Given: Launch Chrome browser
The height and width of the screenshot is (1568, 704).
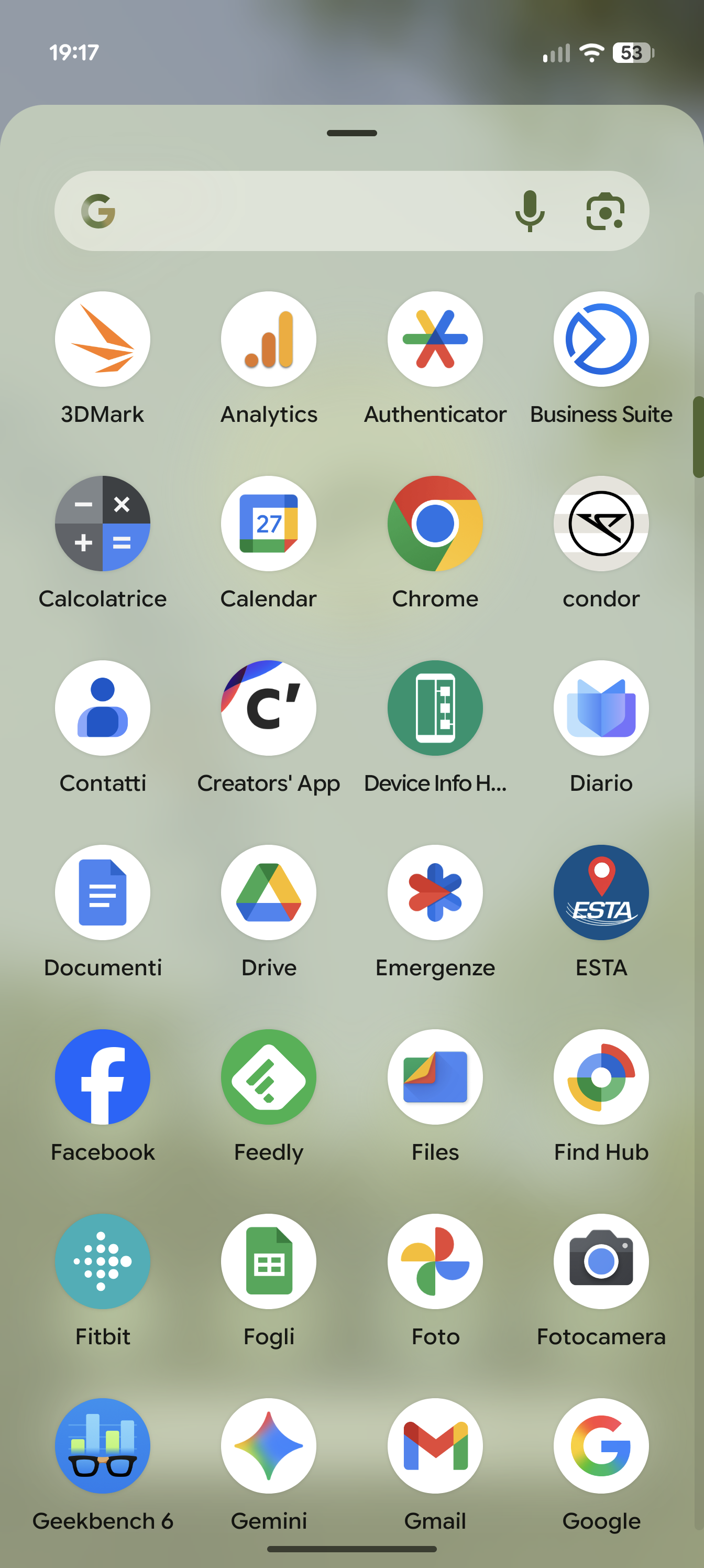Looking at the screenshot, I should tap(435, 524).
